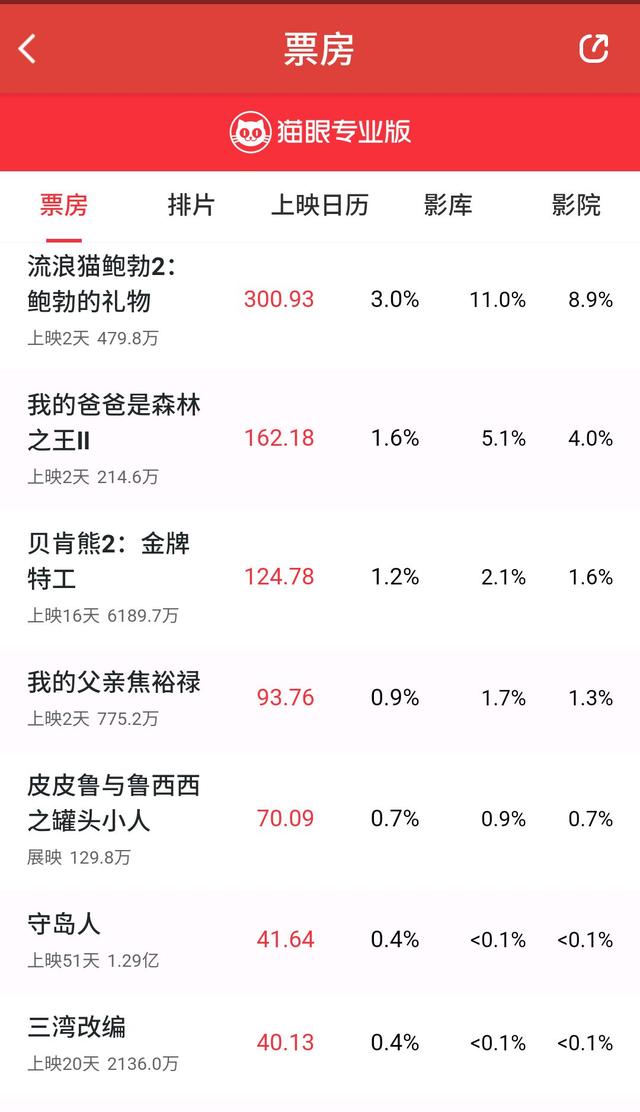640x1112 pixels.
Task: Open 我的爸爸是森林之王II row
Action: tap(320, 438)
